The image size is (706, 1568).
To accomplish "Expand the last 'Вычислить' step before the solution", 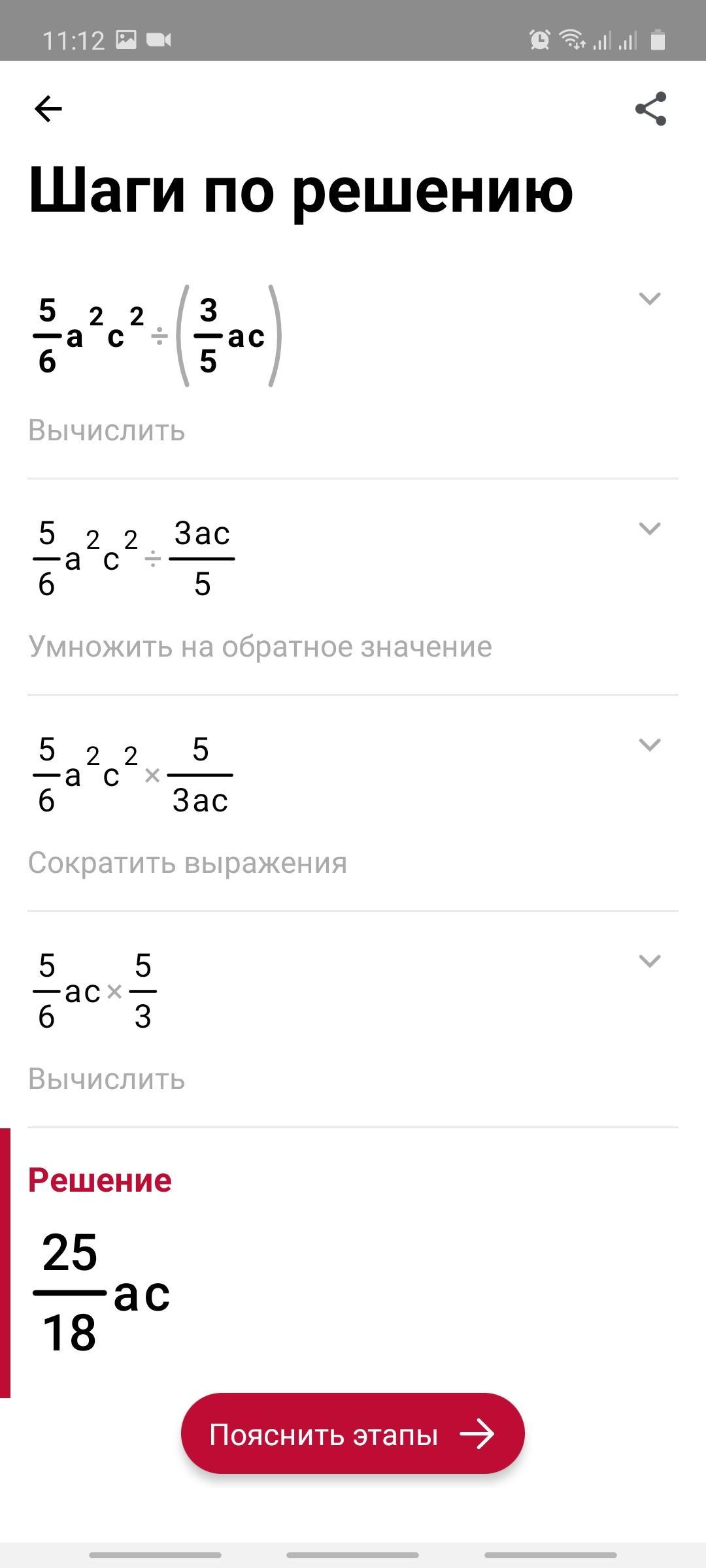I will pos(649,961).
